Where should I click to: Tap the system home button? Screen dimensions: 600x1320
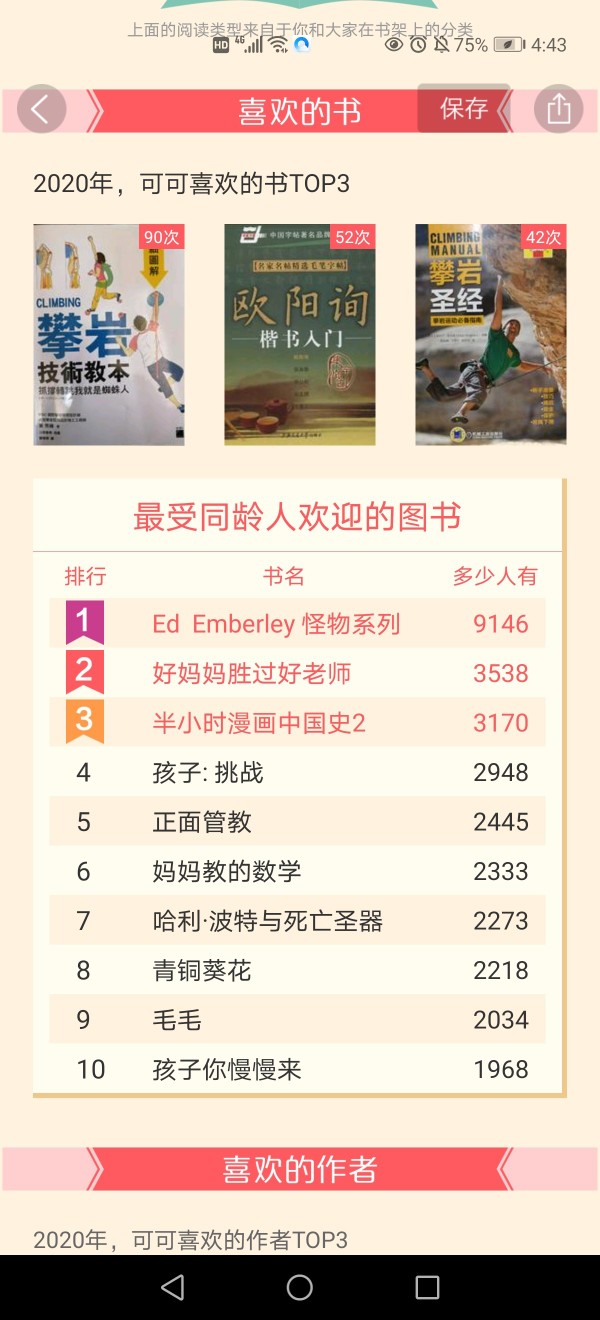click(300, 1287)
